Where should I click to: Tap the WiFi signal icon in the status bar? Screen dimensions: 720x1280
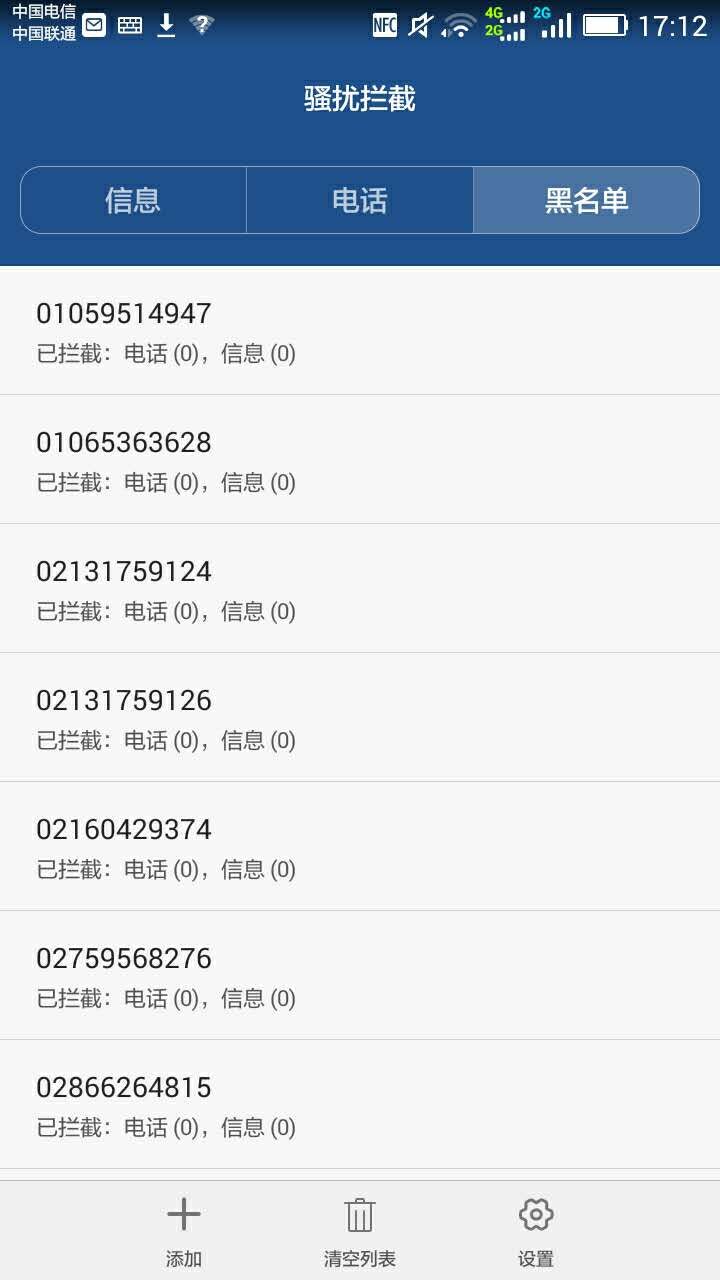(459, 25)
